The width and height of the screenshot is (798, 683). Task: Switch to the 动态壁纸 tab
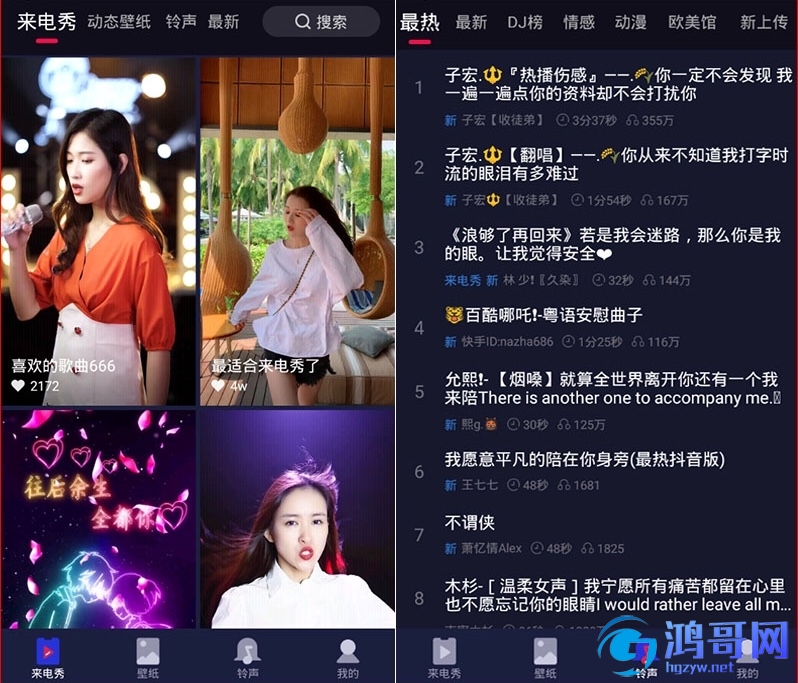120,21
